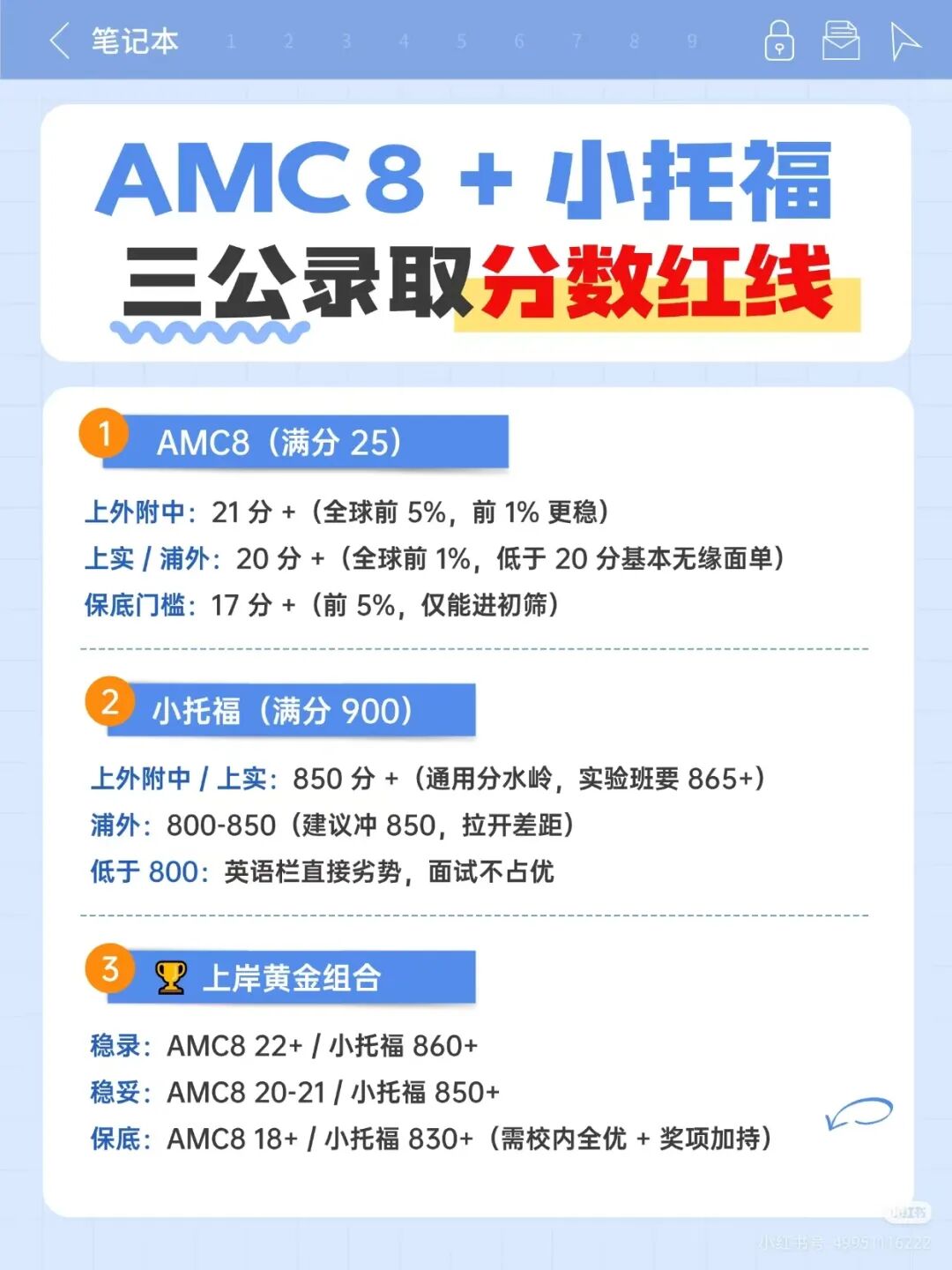Open the mail/export icon in the top bar
The height and width of the screenshot is (1270, 952).
coord(843,40)
